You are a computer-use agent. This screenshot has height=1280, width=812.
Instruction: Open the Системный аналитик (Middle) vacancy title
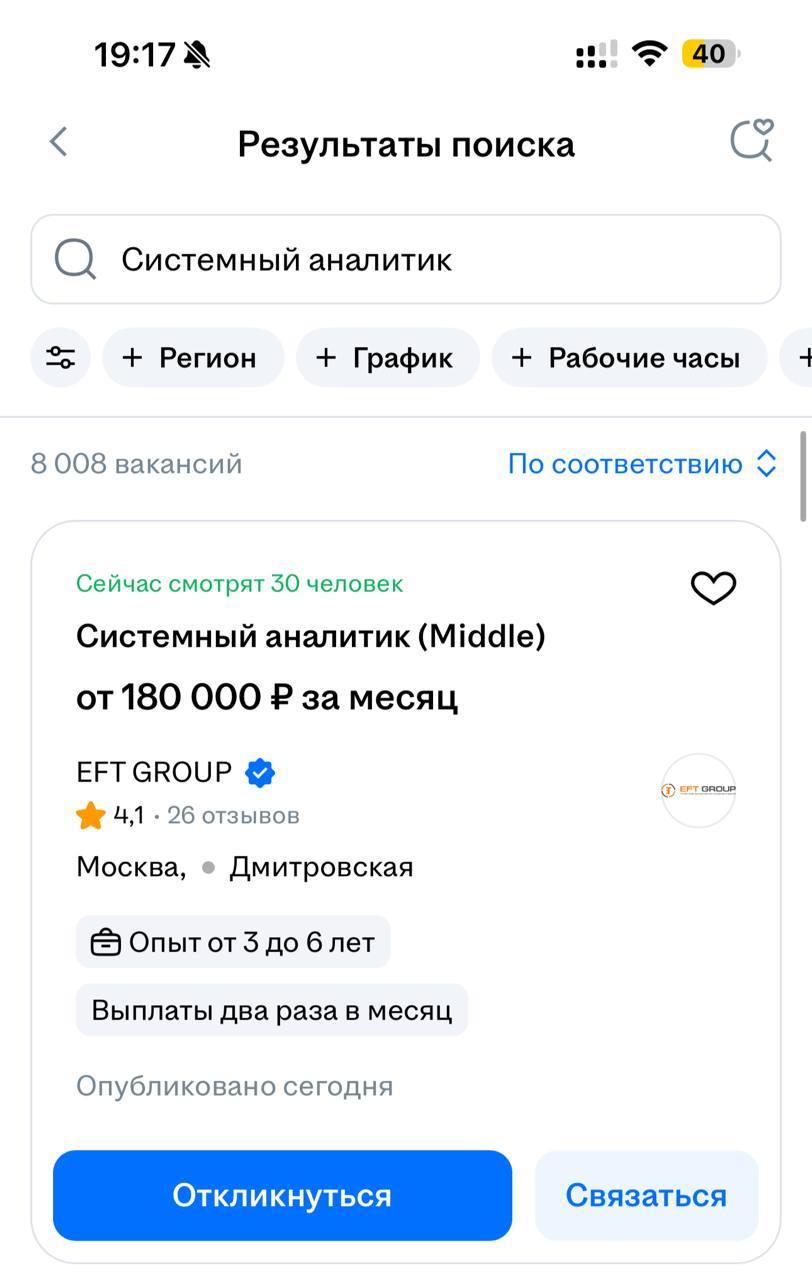coord(310,636)
